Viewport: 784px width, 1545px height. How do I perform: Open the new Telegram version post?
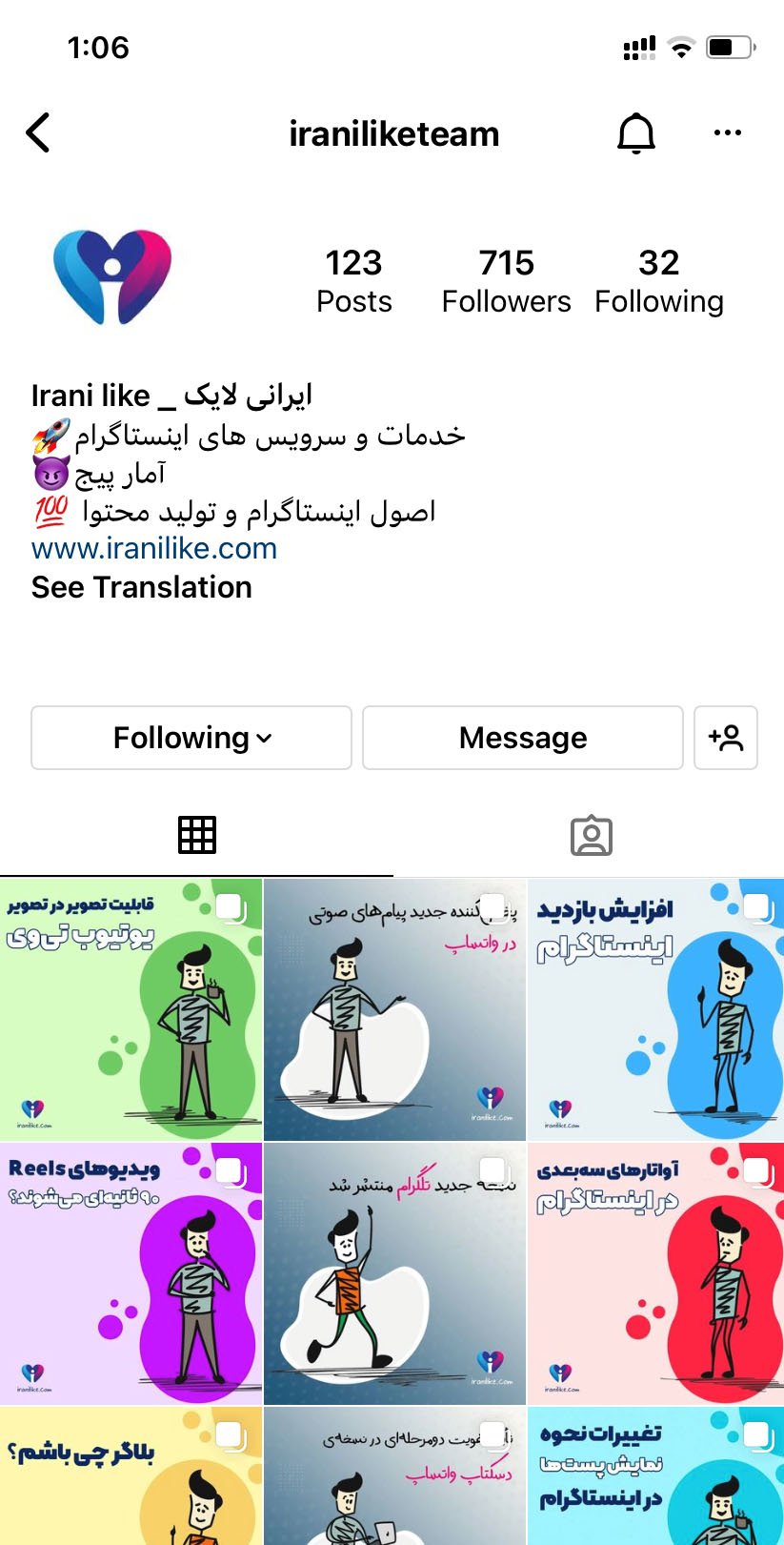(x=394, y=1274)
